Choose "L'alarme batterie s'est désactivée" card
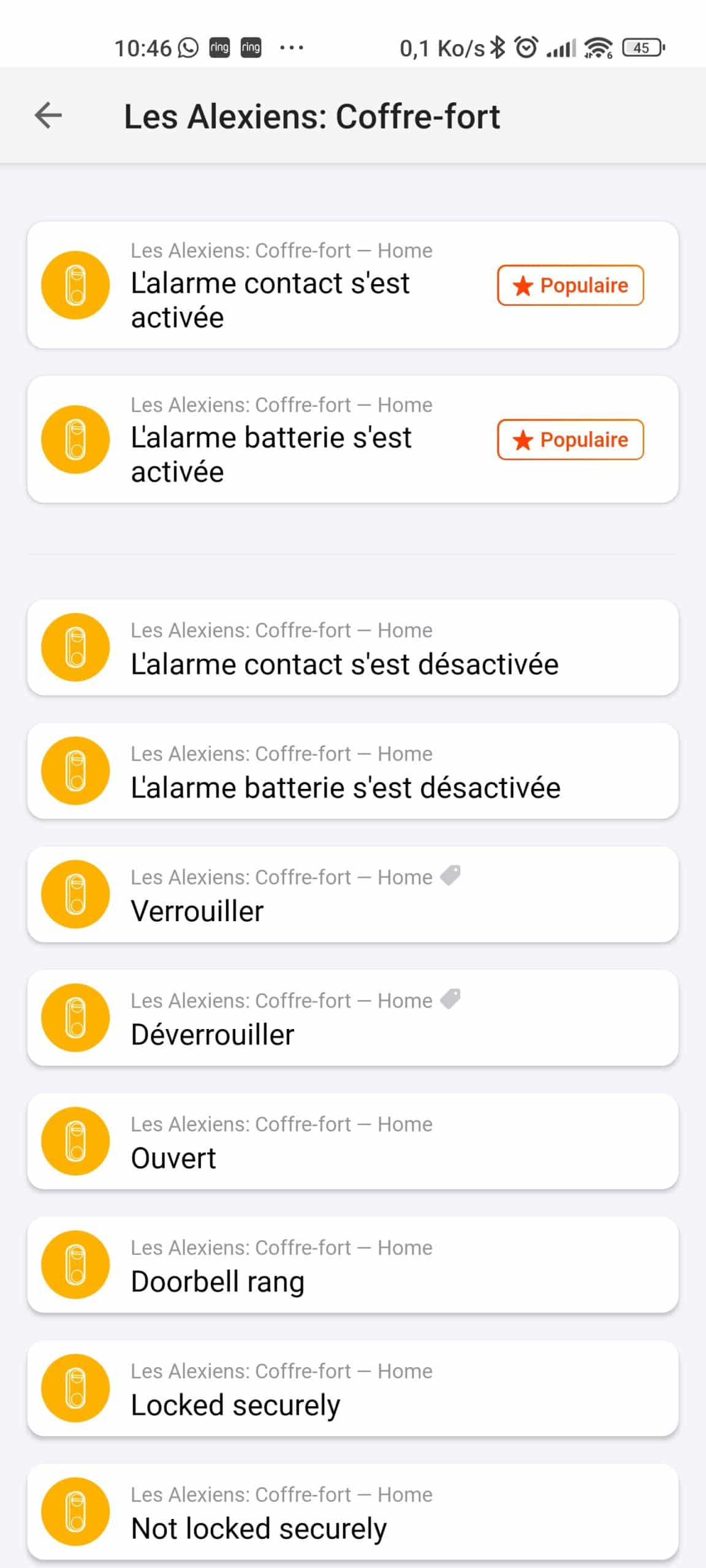The height and width of the screenshot is (1568, 706). click(x=353, y=771)
